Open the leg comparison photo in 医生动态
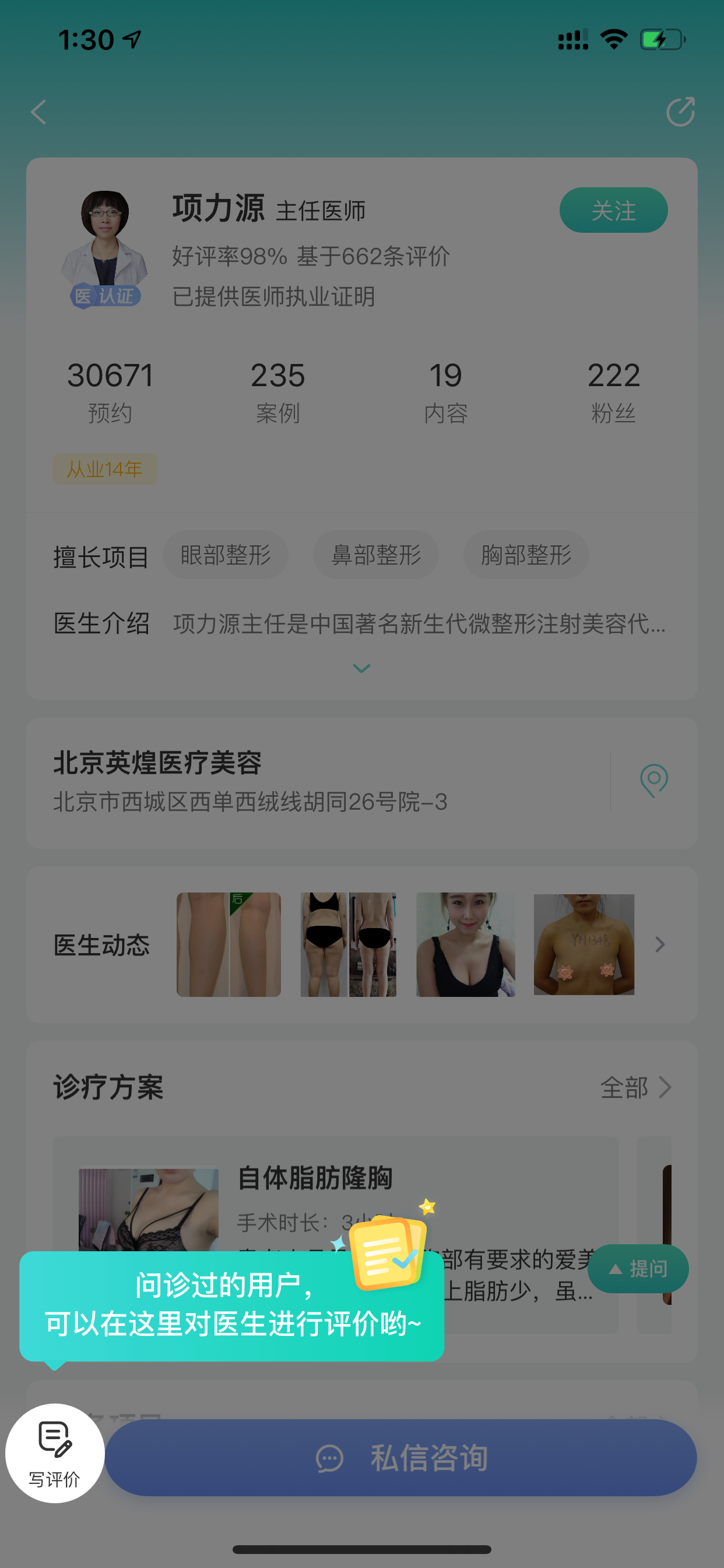The image size is (724, 1568). pos(229,944)
